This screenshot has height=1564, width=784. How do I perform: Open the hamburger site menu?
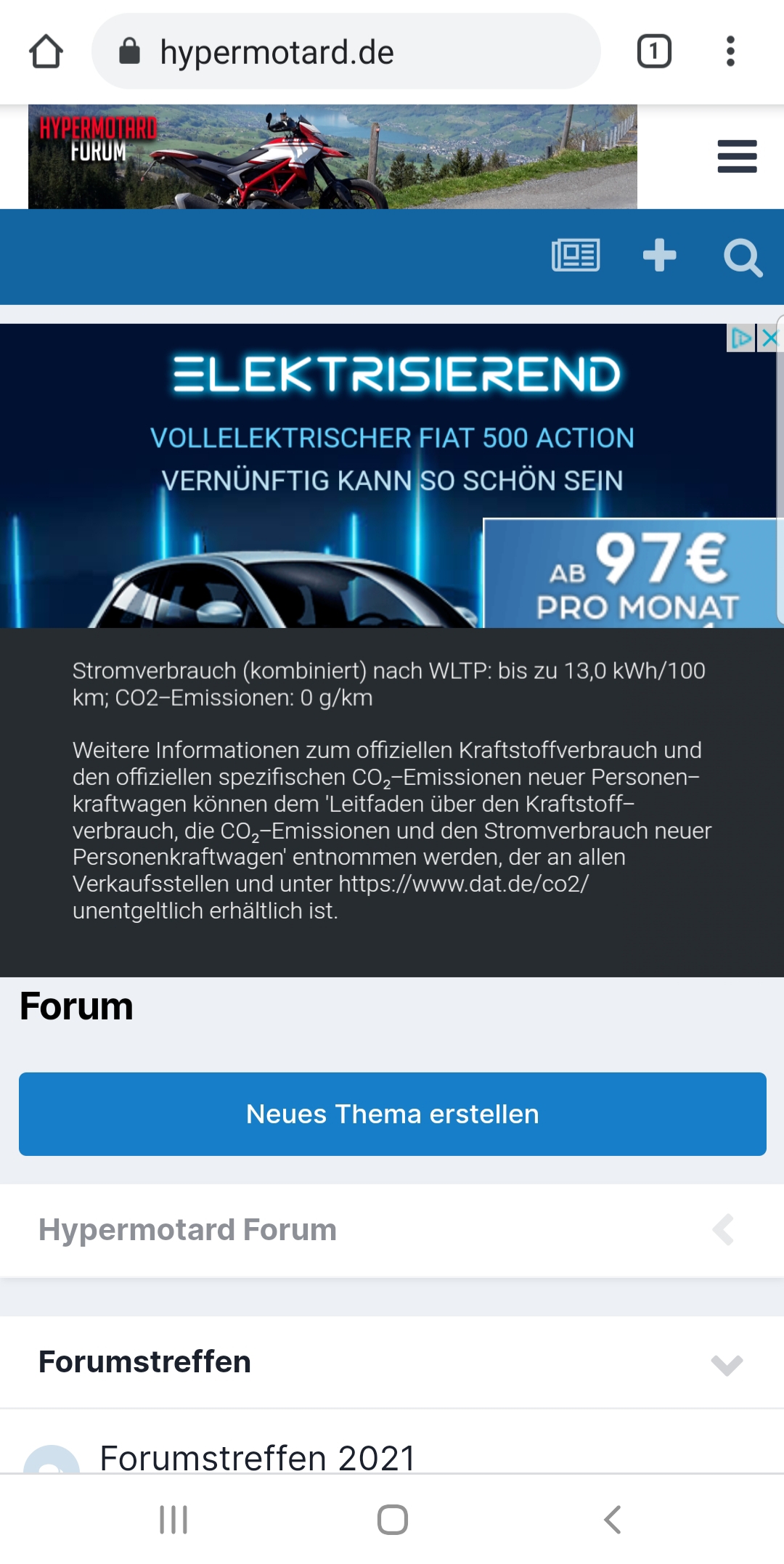[x=737, y=157]
